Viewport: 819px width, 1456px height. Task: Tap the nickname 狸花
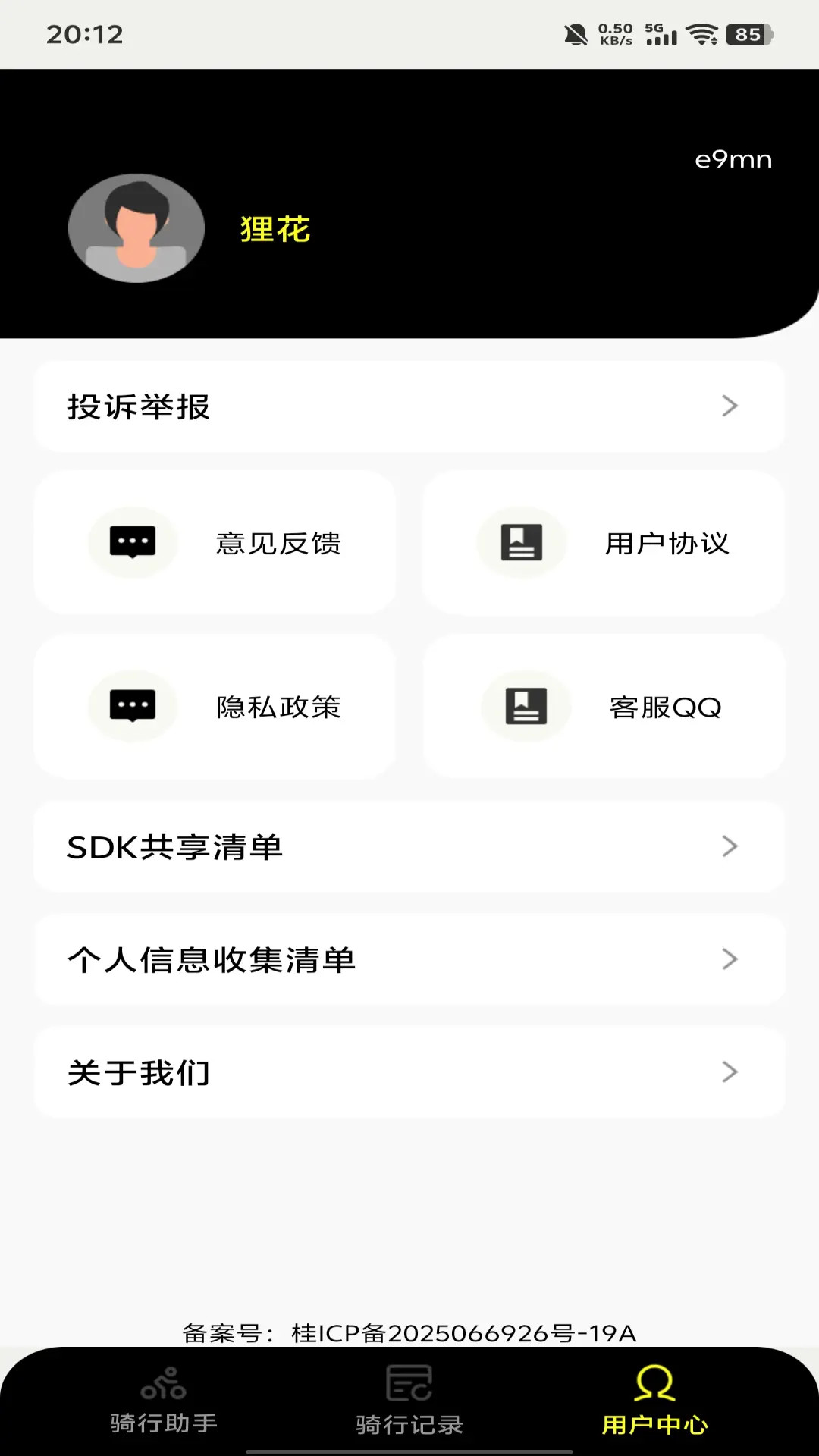point(275,230)
